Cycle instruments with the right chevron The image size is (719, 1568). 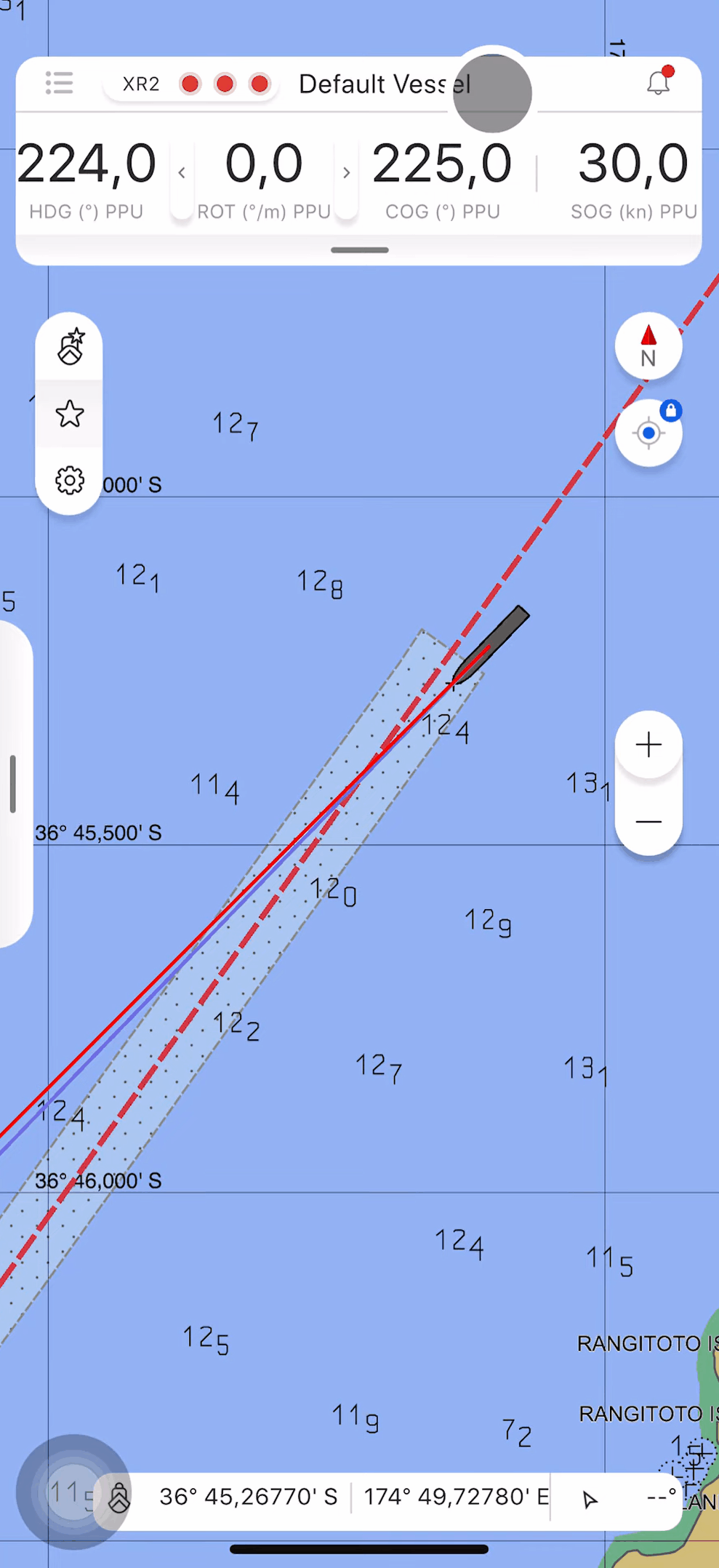point(346,173)
